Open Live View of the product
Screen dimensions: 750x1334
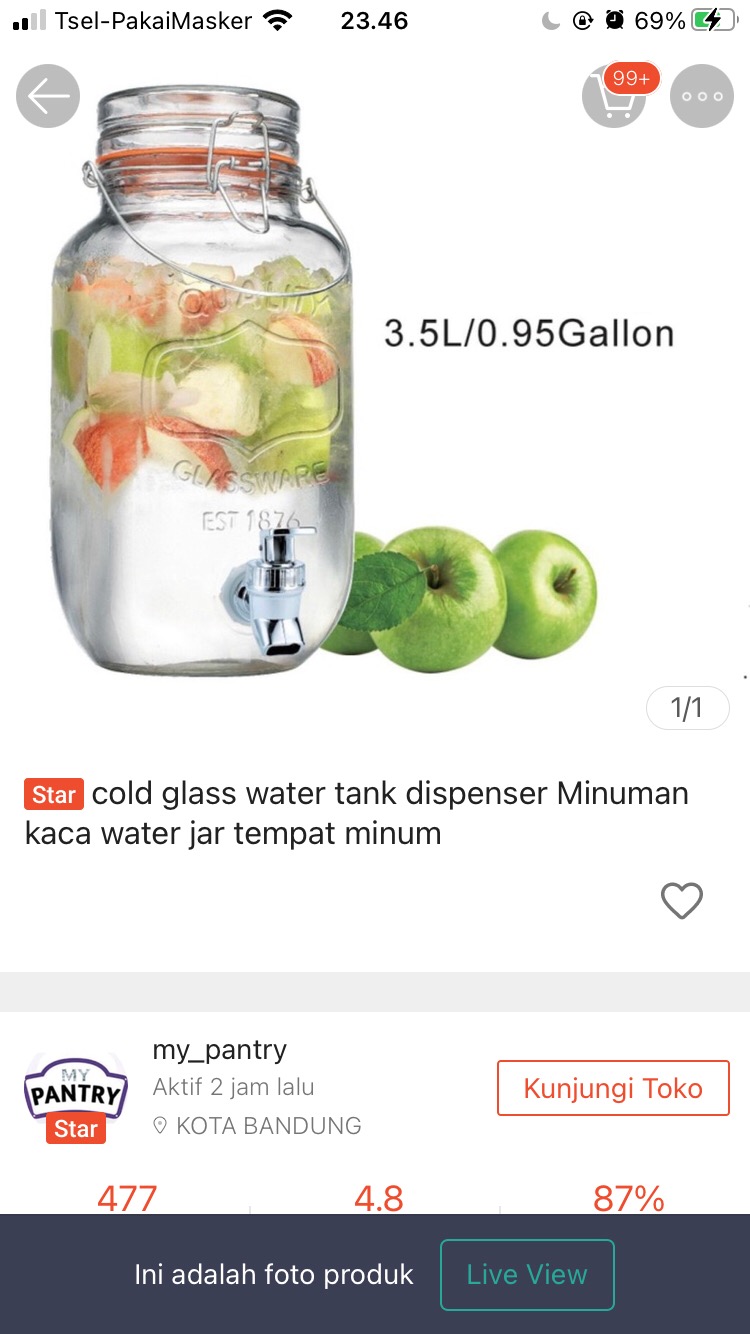coord(527,1275)
